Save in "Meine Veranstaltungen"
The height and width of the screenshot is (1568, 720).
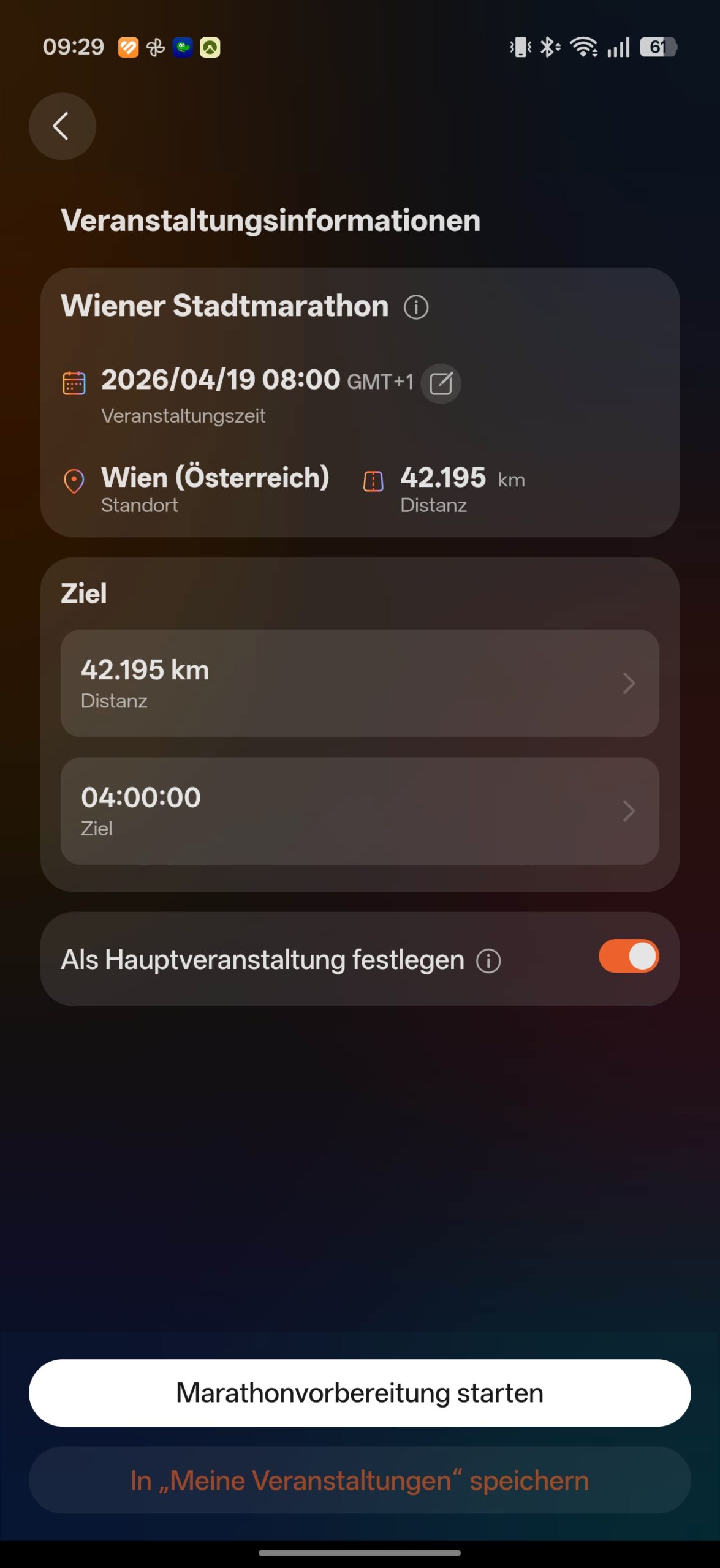coord(360,1480)
